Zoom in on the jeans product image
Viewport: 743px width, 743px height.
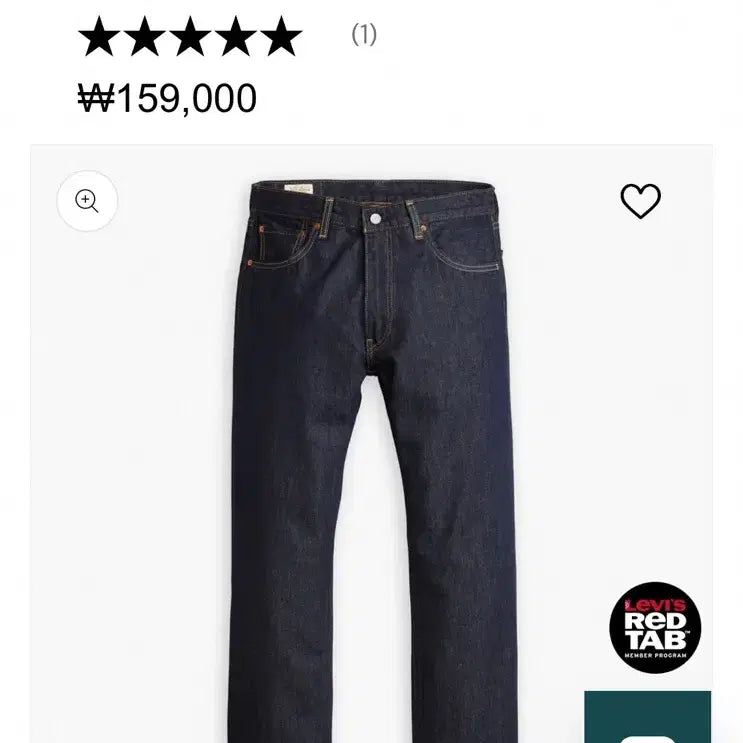point(87,202)
